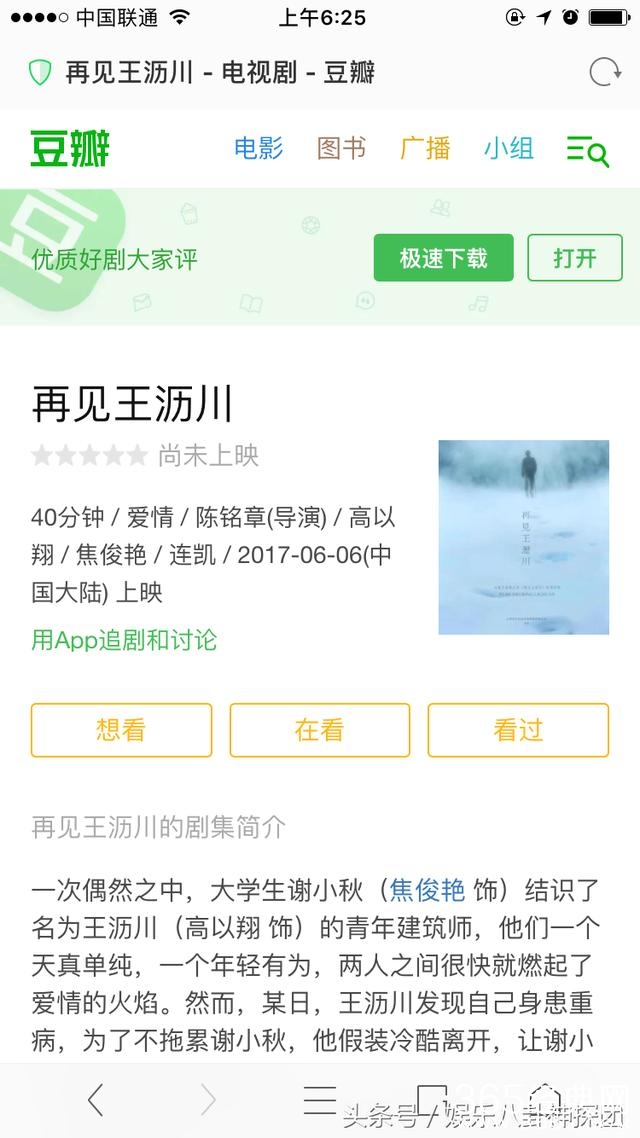This screenshot has height=1138, width=640.
Task: Mark the show as 在看
Action: [319, 730]
